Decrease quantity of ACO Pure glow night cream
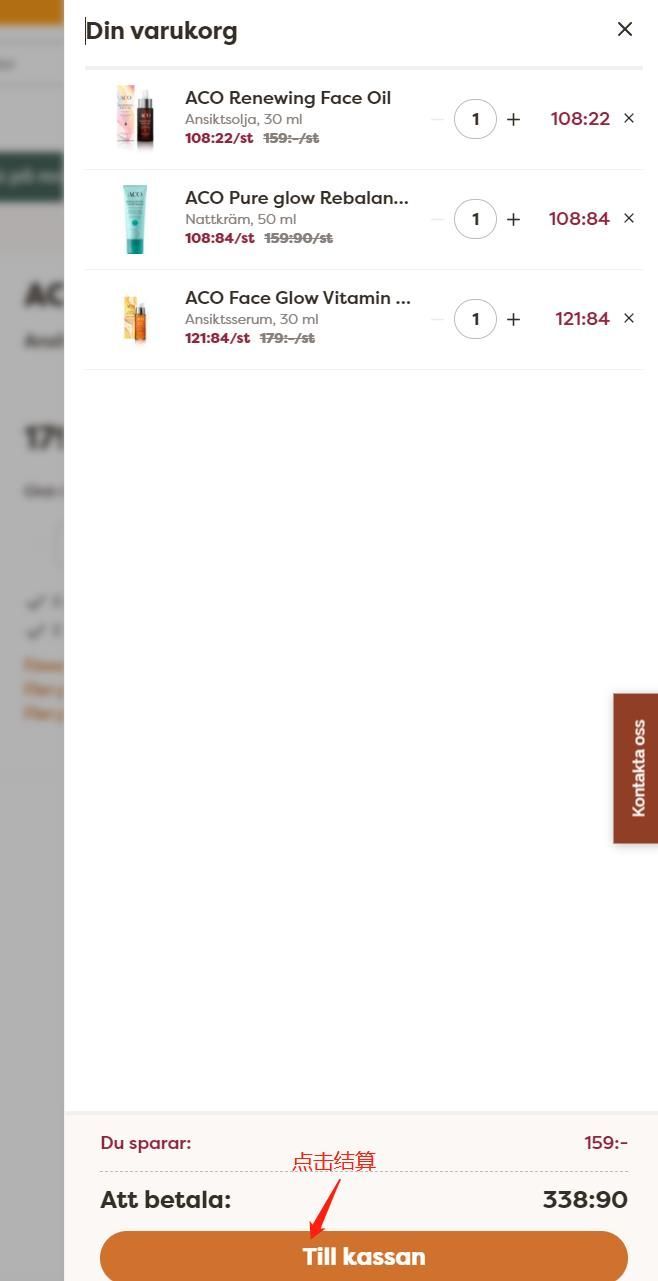Viewport: 658px width, 1281px height. tap(437, 219)
